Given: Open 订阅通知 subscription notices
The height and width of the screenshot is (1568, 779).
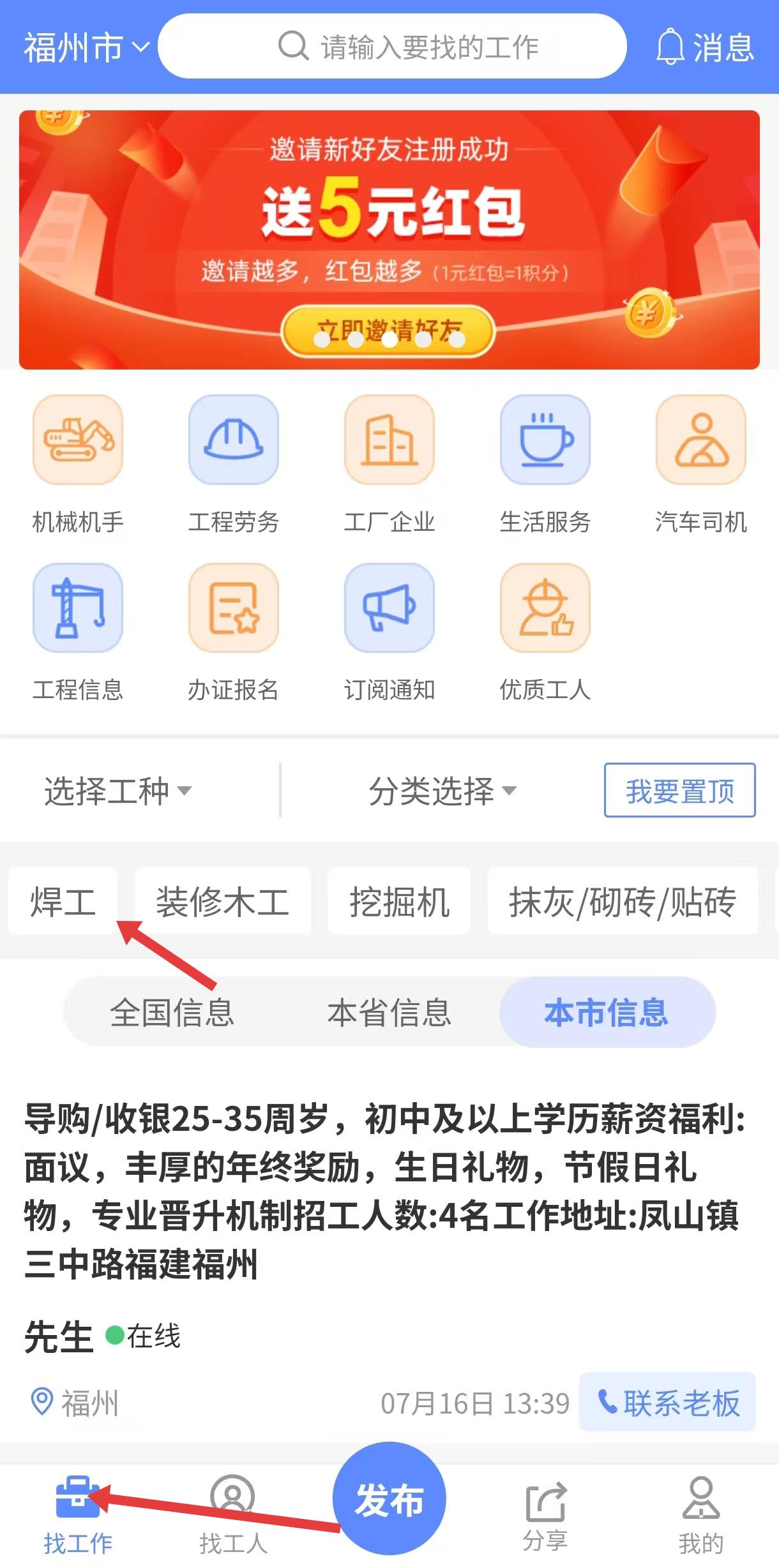Looking at the screenshot, I should click(x=389, y=632).
